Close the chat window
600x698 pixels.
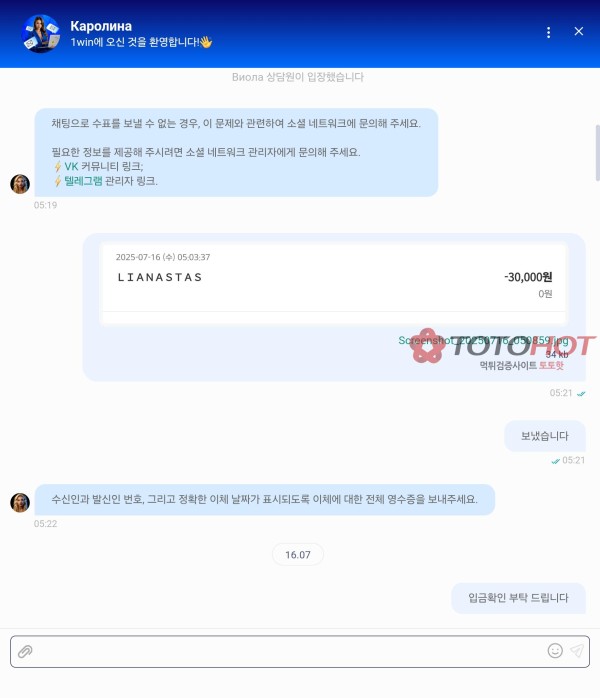(x=579, y=32)
